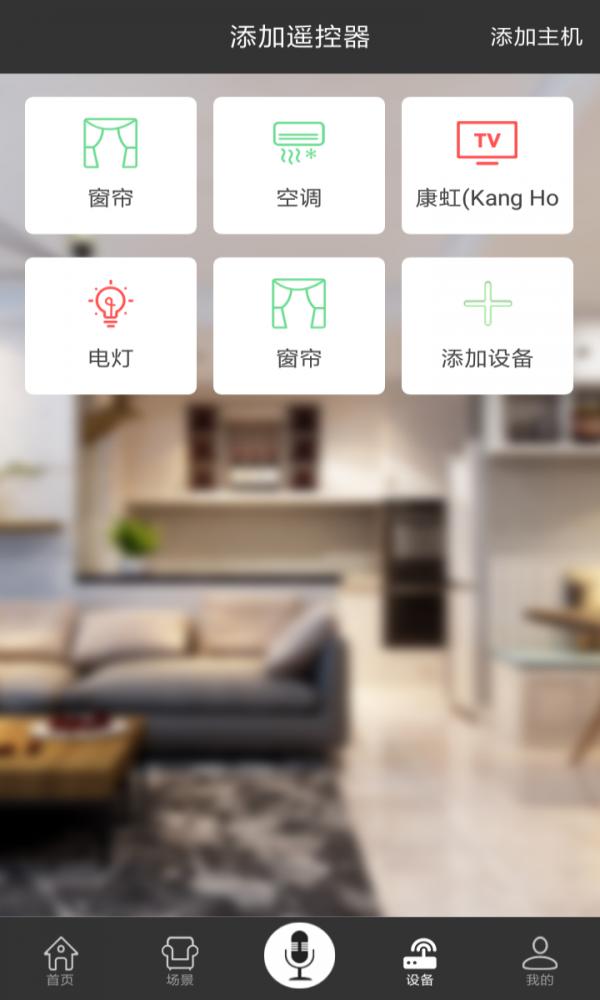Open the 电灯 light control card
Screen dimensions: 600x1000
110,326
